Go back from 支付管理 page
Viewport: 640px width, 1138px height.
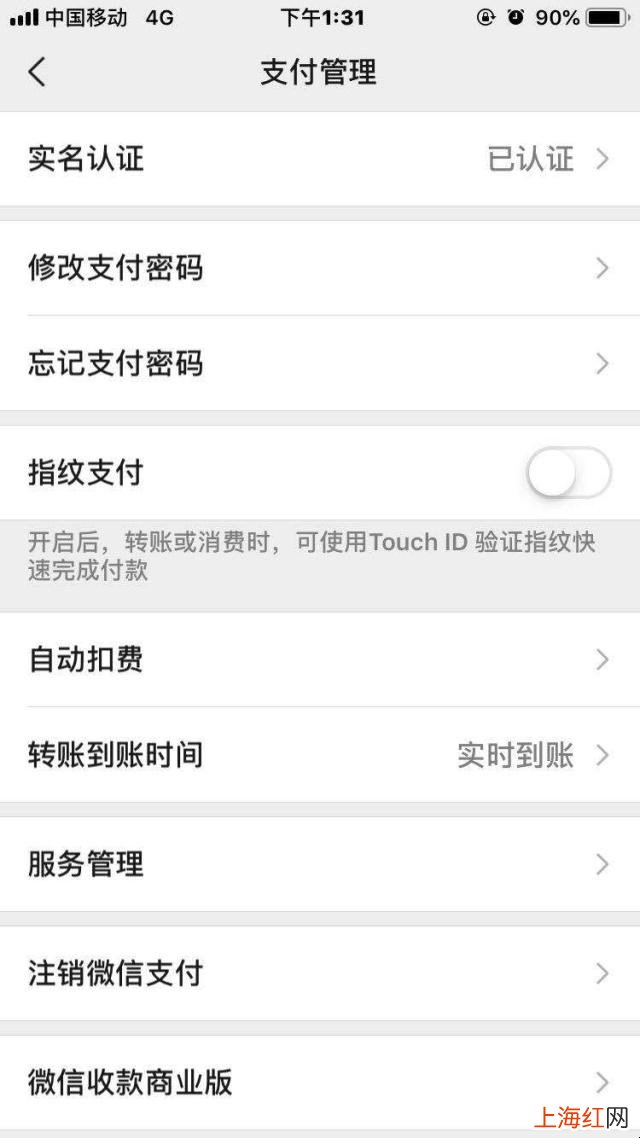click(x=37, y=72)
